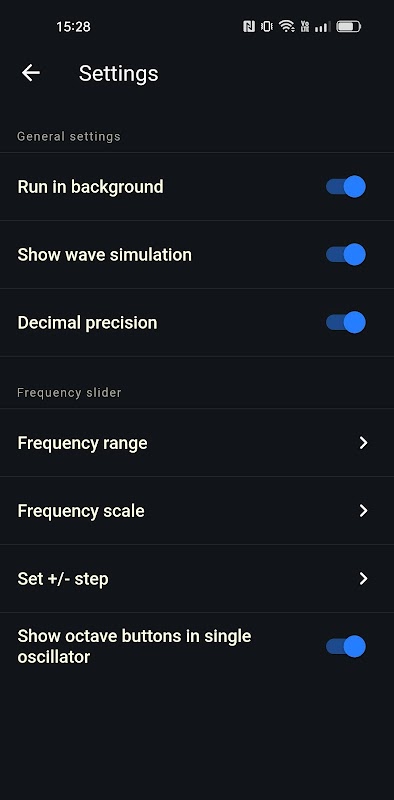
Task: Toggle Decimal precision off
Action: click(x=346, y=322)
